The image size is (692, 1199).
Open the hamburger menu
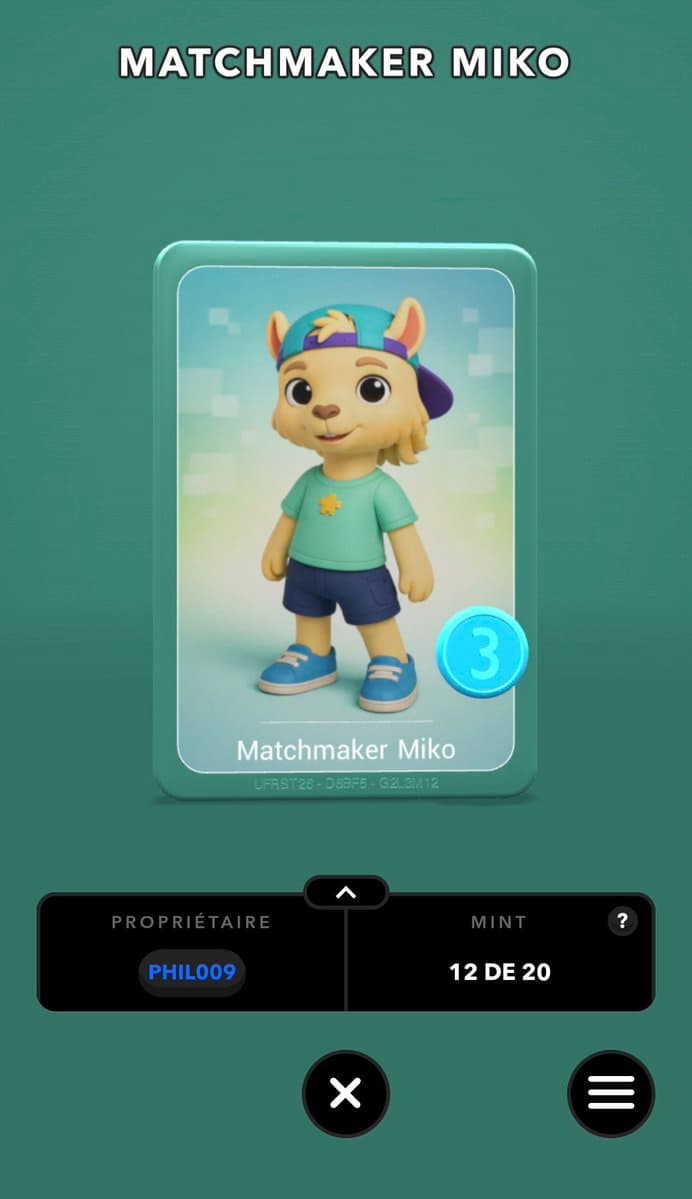pos(611,1093)
